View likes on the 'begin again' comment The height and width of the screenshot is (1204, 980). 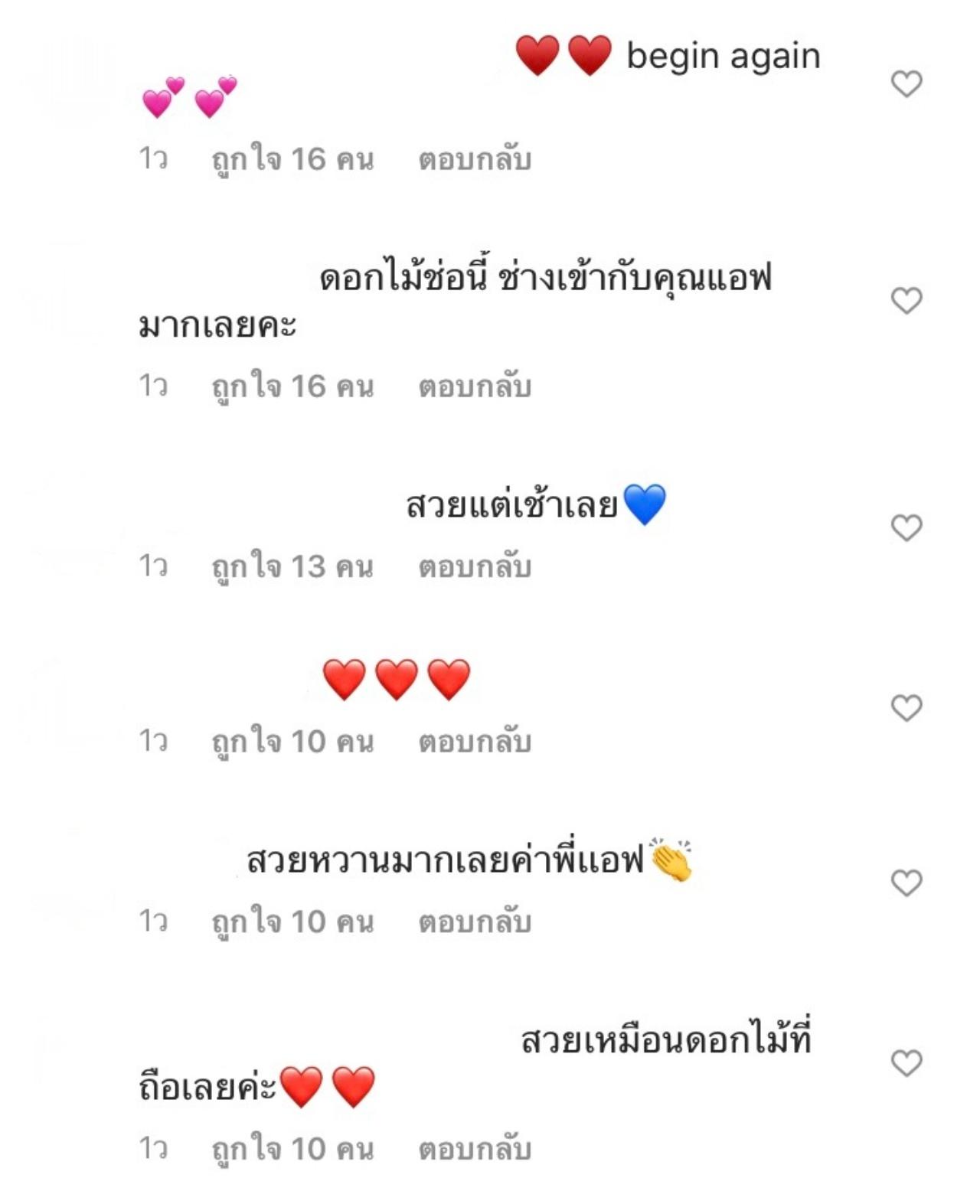292,159
